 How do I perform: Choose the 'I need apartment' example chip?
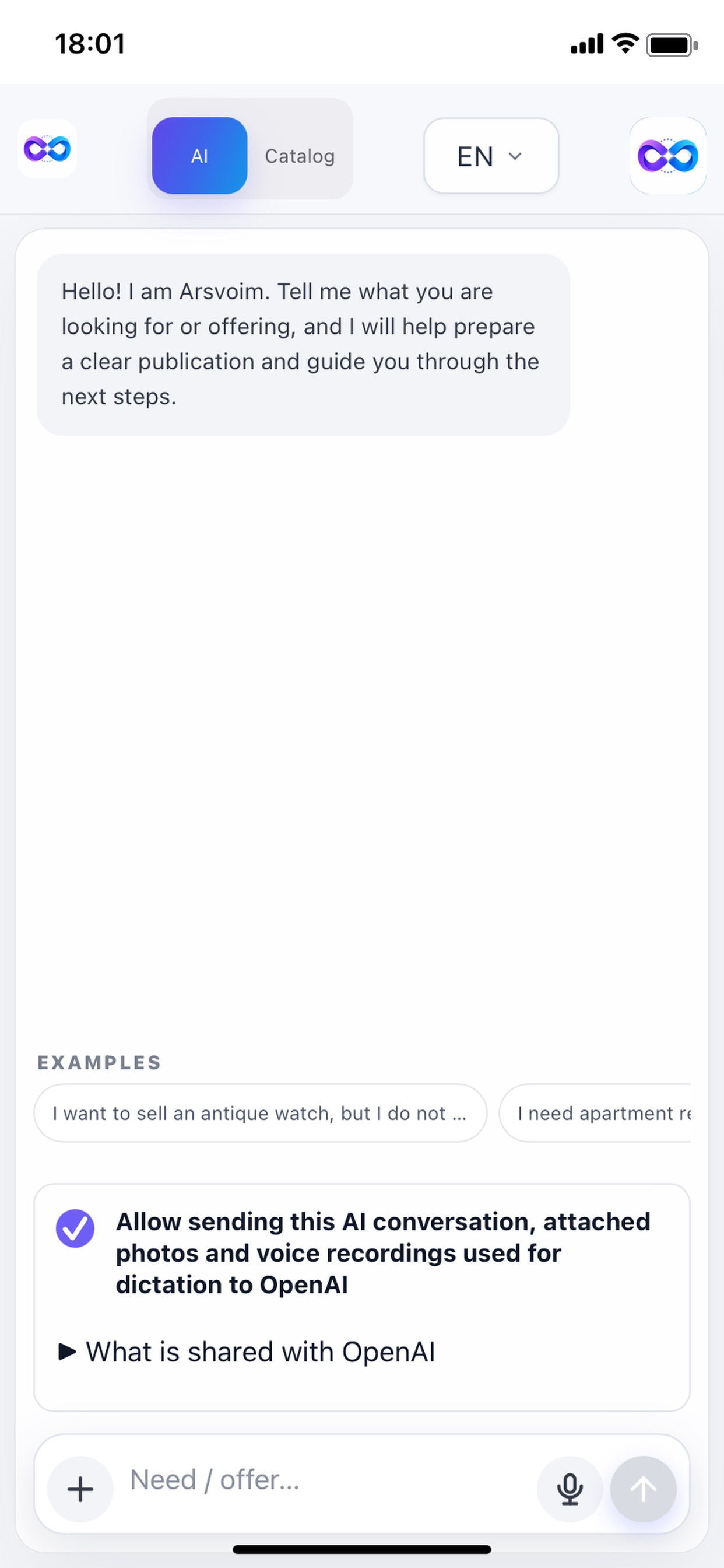595,1112
